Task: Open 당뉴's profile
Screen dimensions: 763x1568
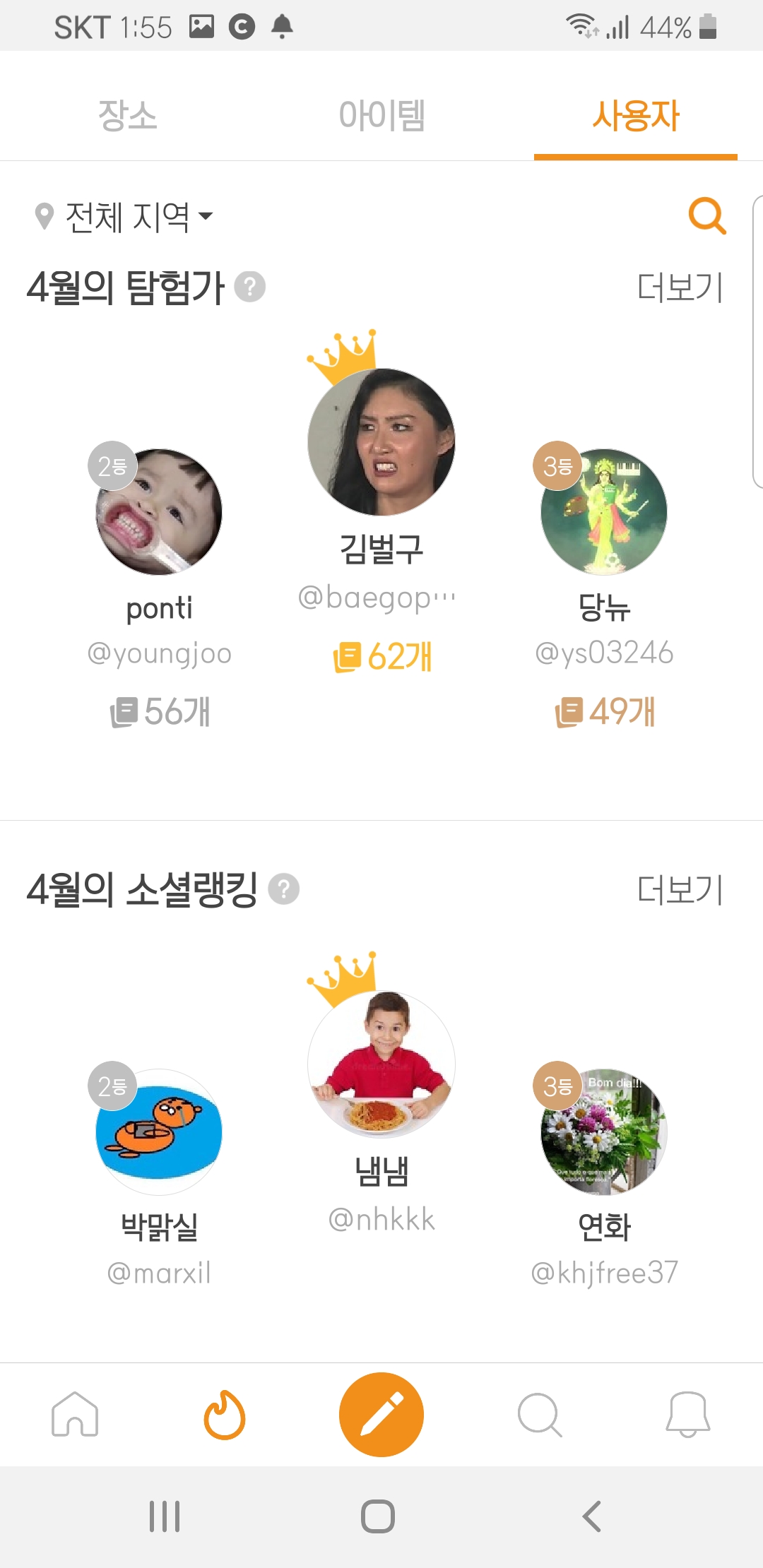Action: (604, 512)
